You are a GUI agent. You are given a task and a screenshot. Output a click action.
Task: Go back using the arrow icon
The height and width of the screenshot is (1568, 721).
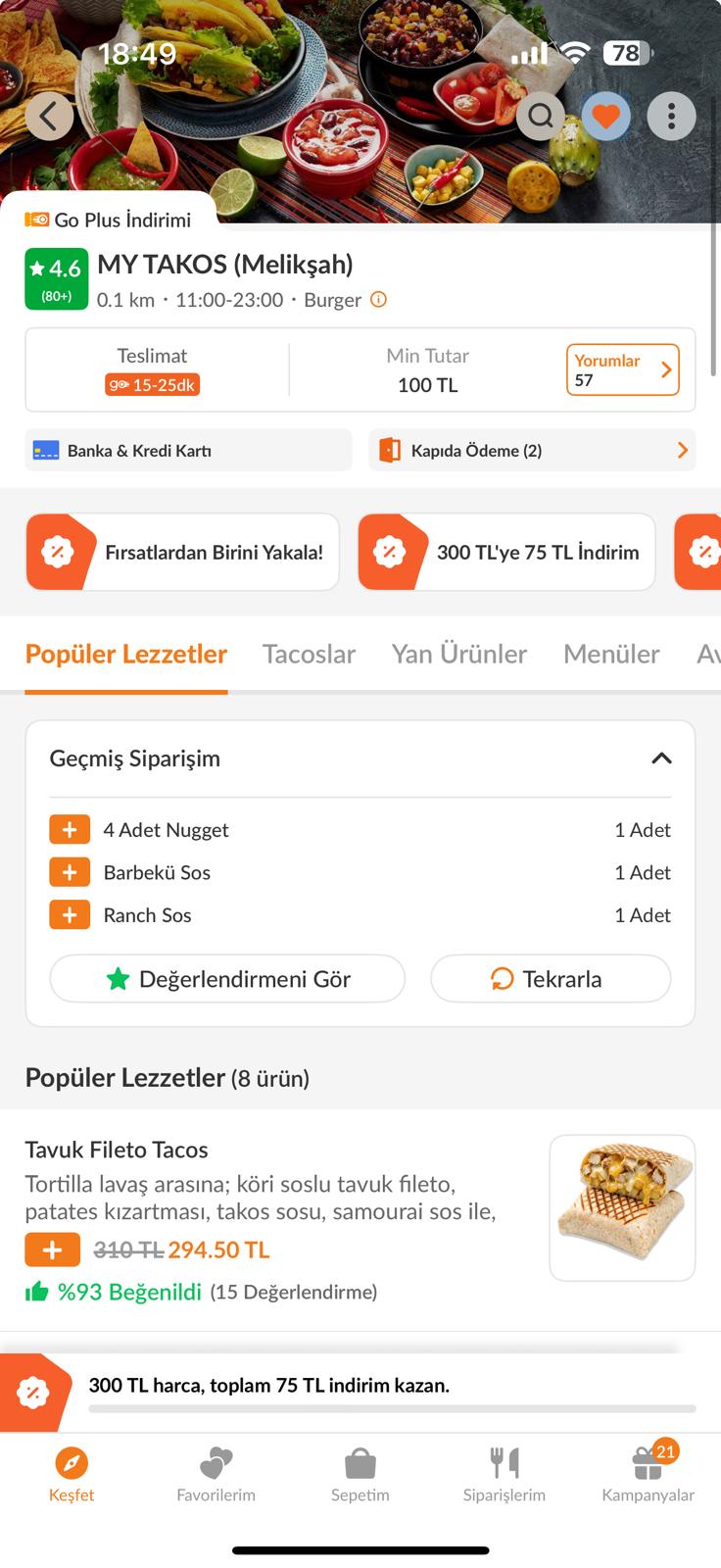(x=49, y=117)
